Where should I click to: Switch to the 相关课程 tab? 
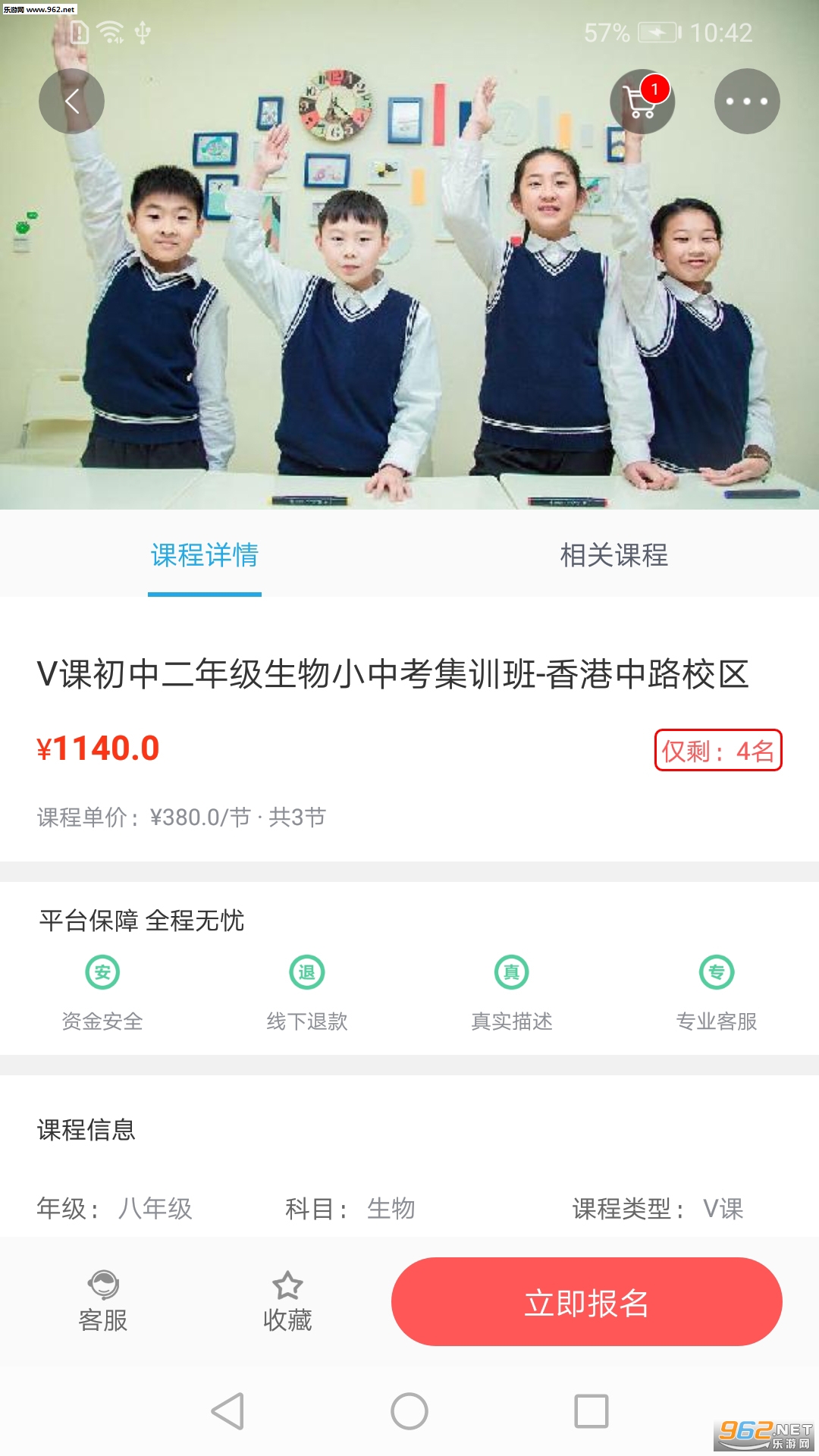[613, 555]
